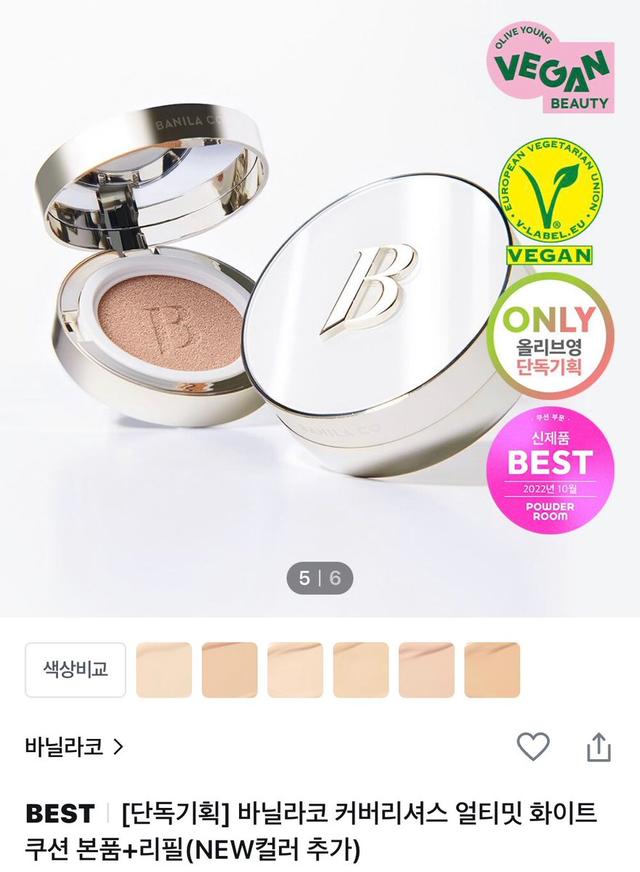Select the second color swatch
Screen dimensions: 640x872
pos(230,670)
